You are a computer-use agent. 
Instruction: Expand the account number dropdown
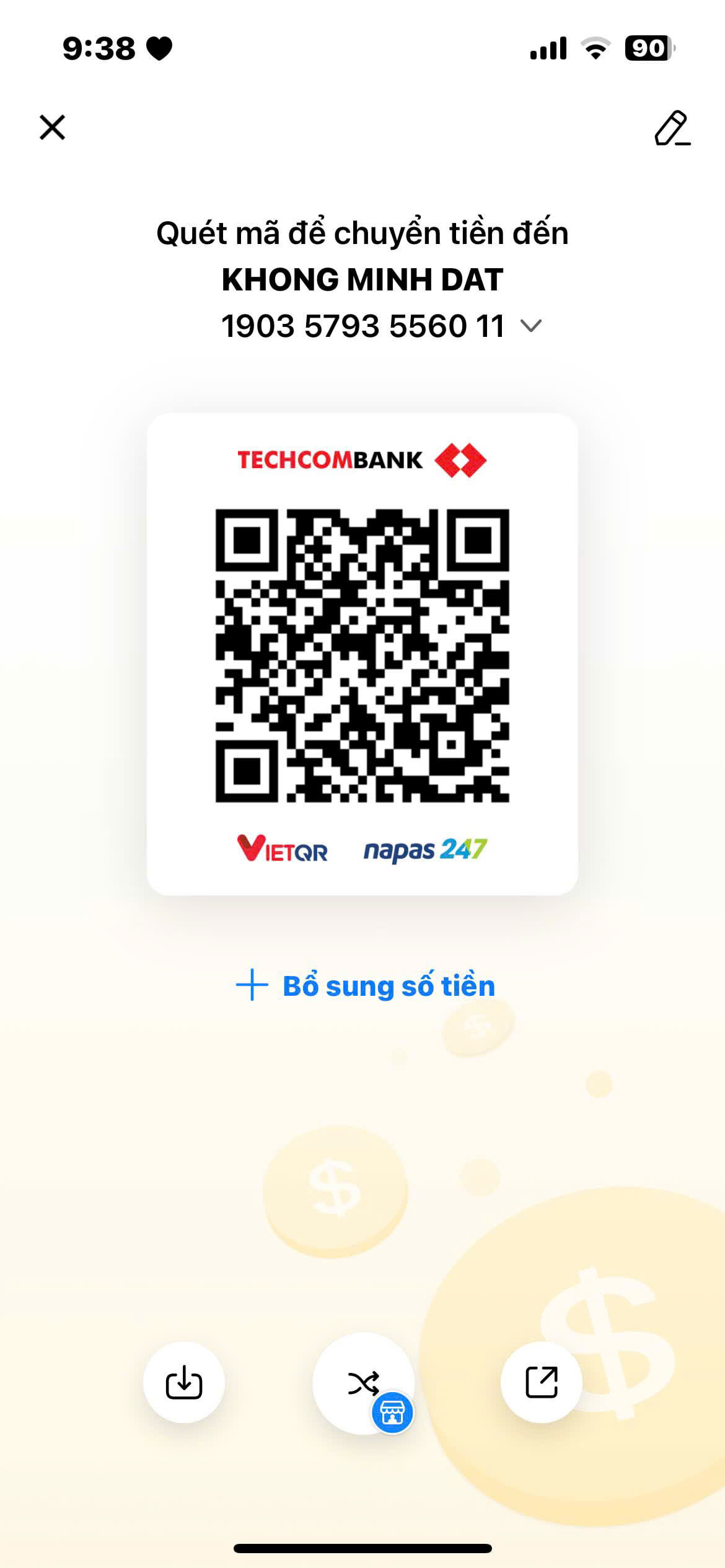tap(531, 326)
